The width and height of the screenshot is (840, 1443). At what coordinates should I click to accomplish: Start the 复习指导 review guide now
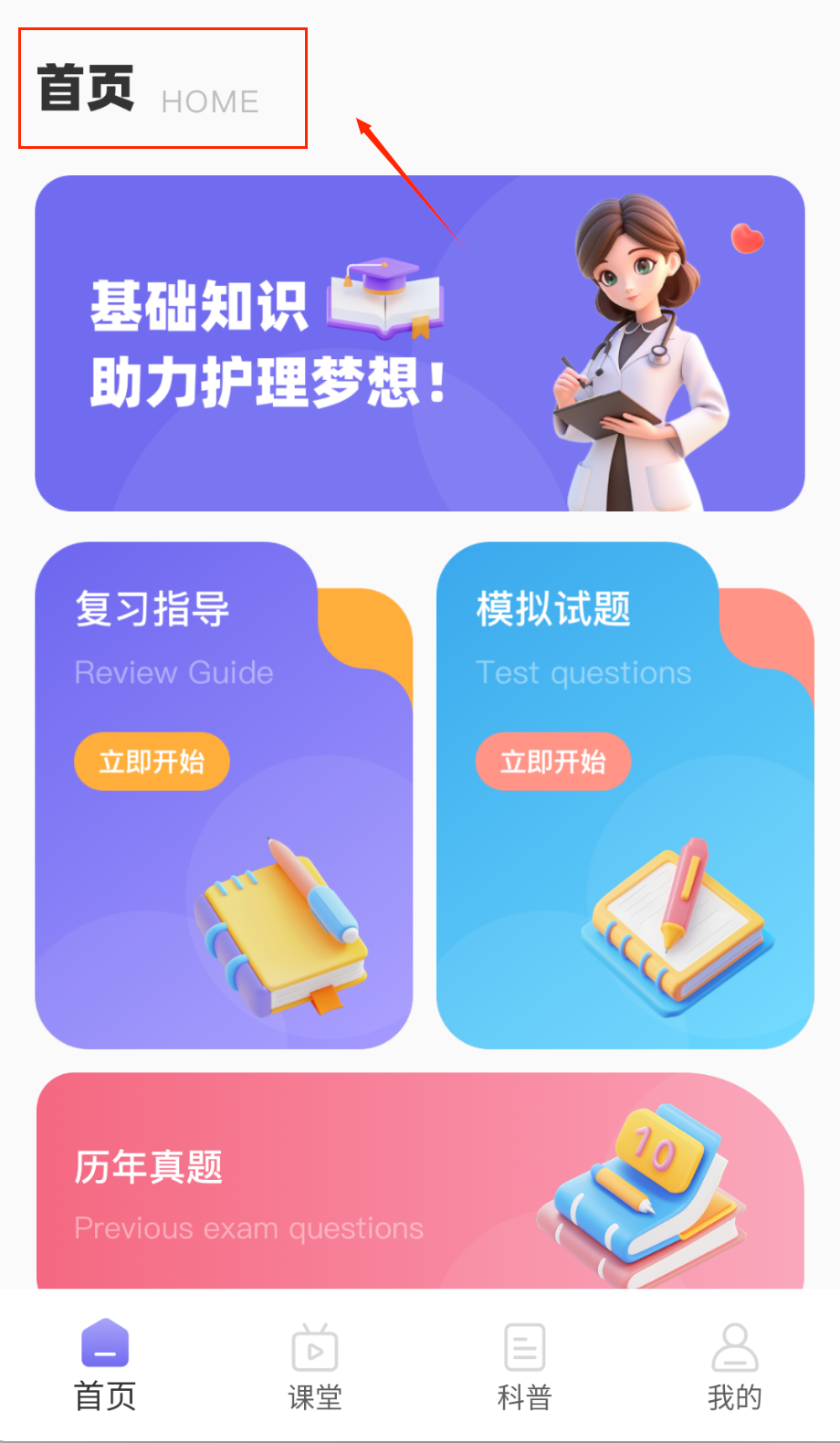(152, 761)
